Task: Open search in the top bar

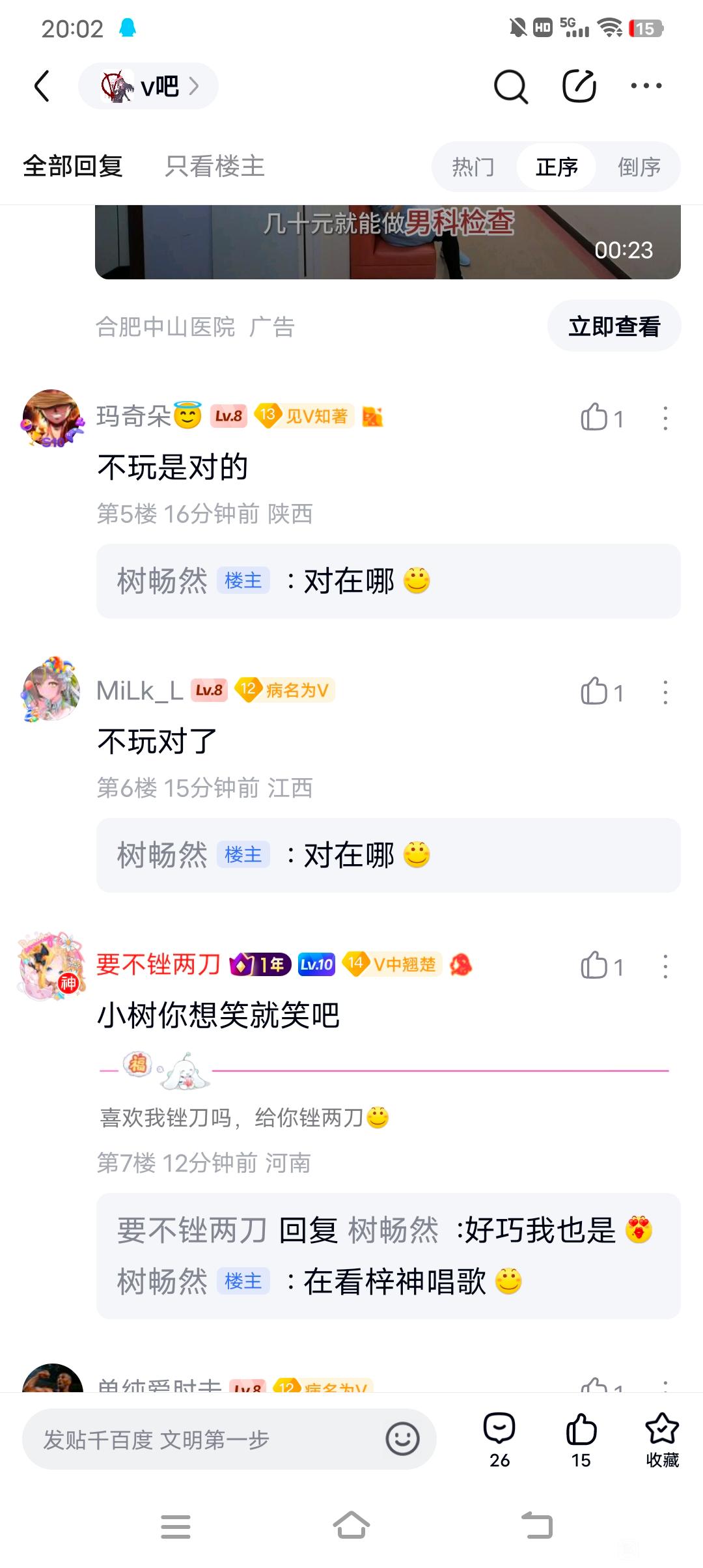Action: point(511,86)
